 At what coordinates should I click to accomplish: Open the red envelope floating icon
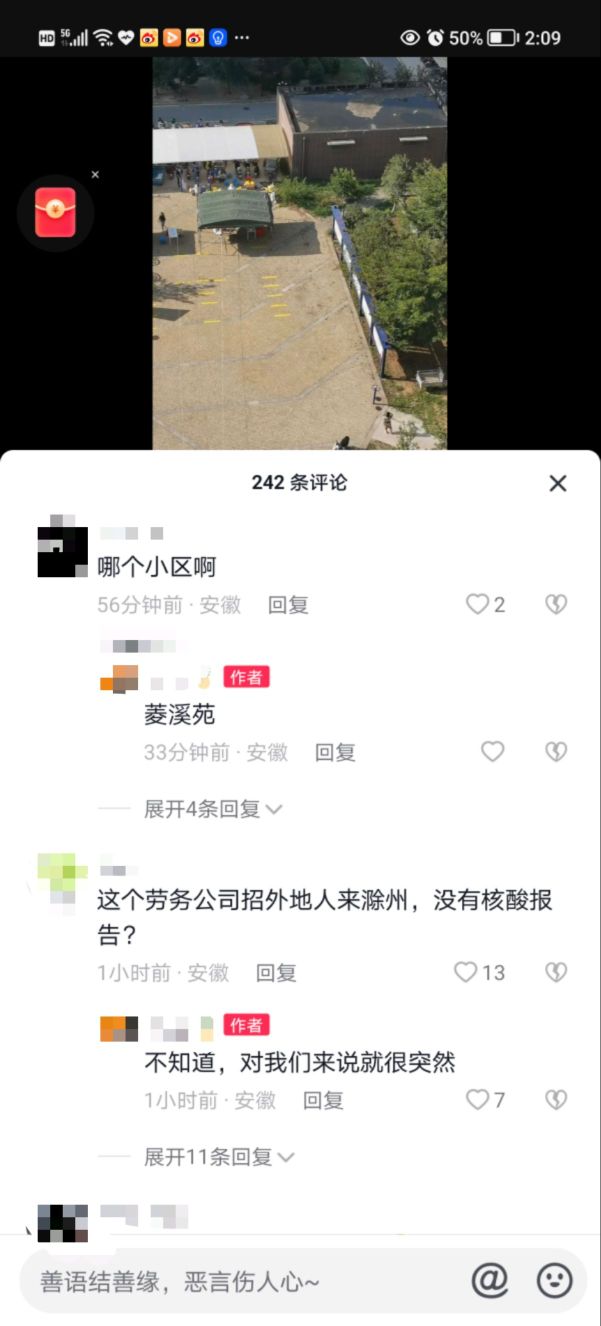55,212
